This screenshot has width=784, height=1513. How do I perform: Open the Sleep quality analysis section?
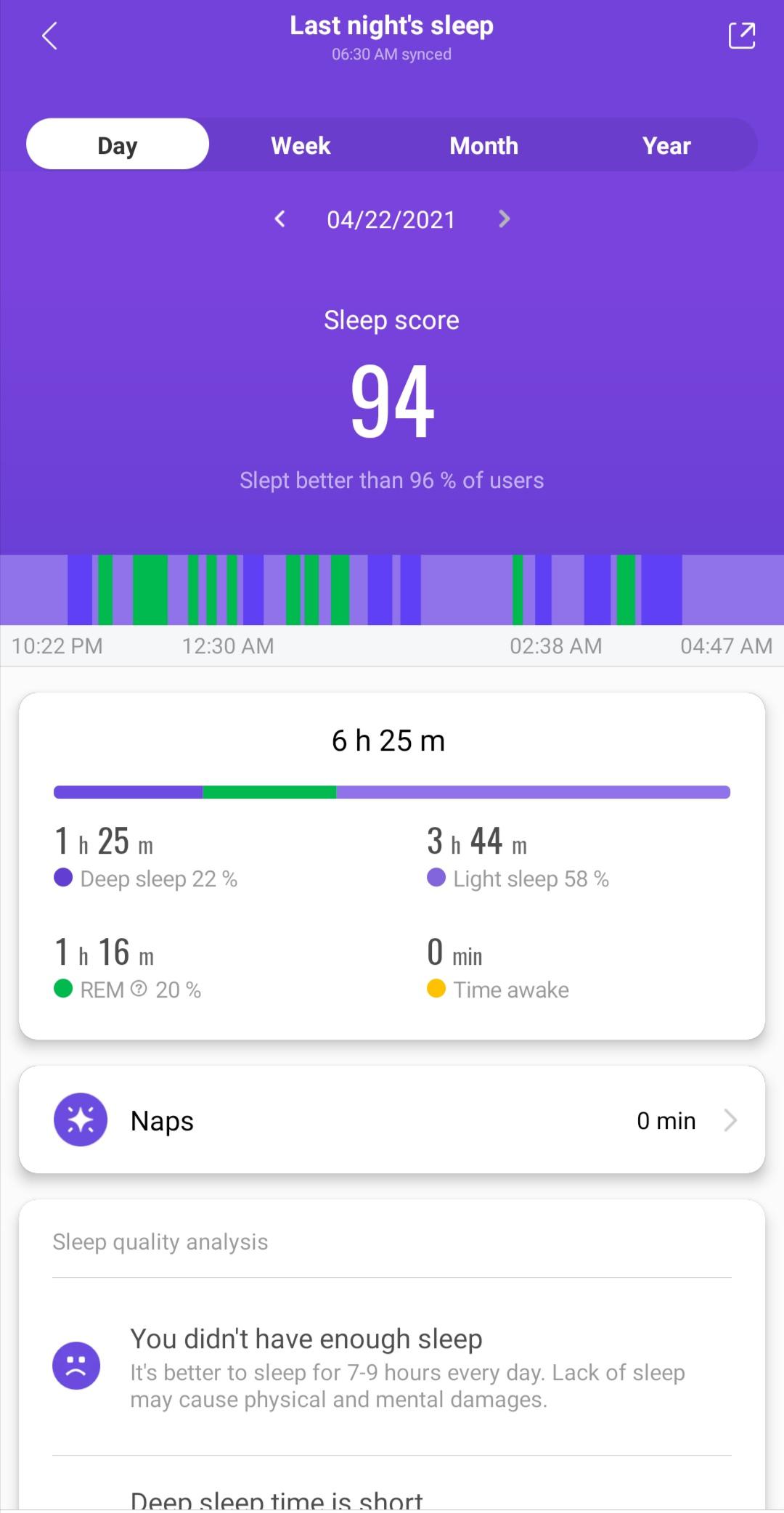(x=160, y=1241)
